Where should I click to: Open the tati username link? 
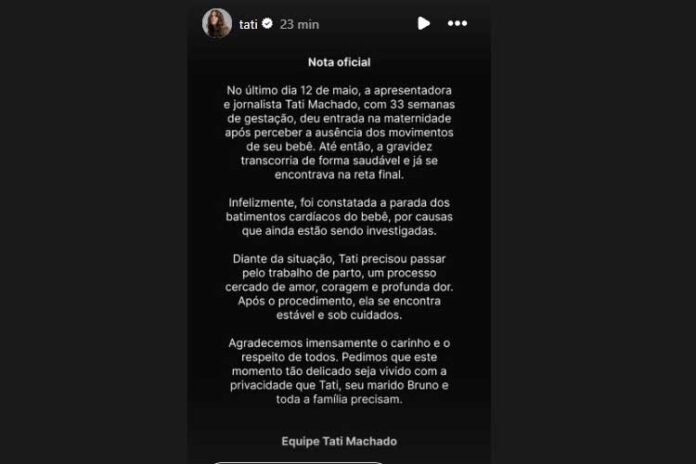click(x=247, y=23)
